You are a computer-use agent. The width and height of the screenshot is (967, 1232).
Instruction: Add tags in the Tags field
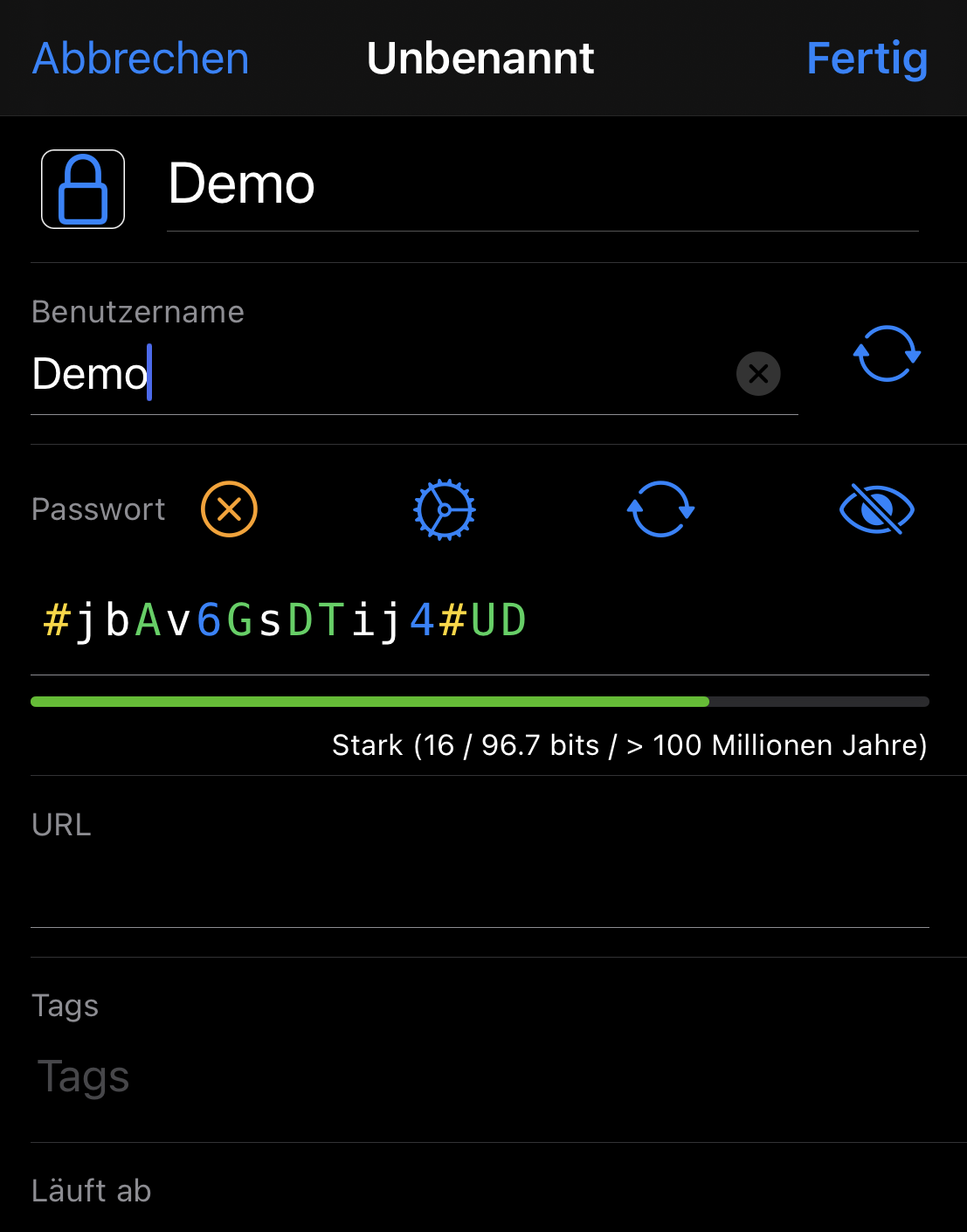pos(479,1076)
